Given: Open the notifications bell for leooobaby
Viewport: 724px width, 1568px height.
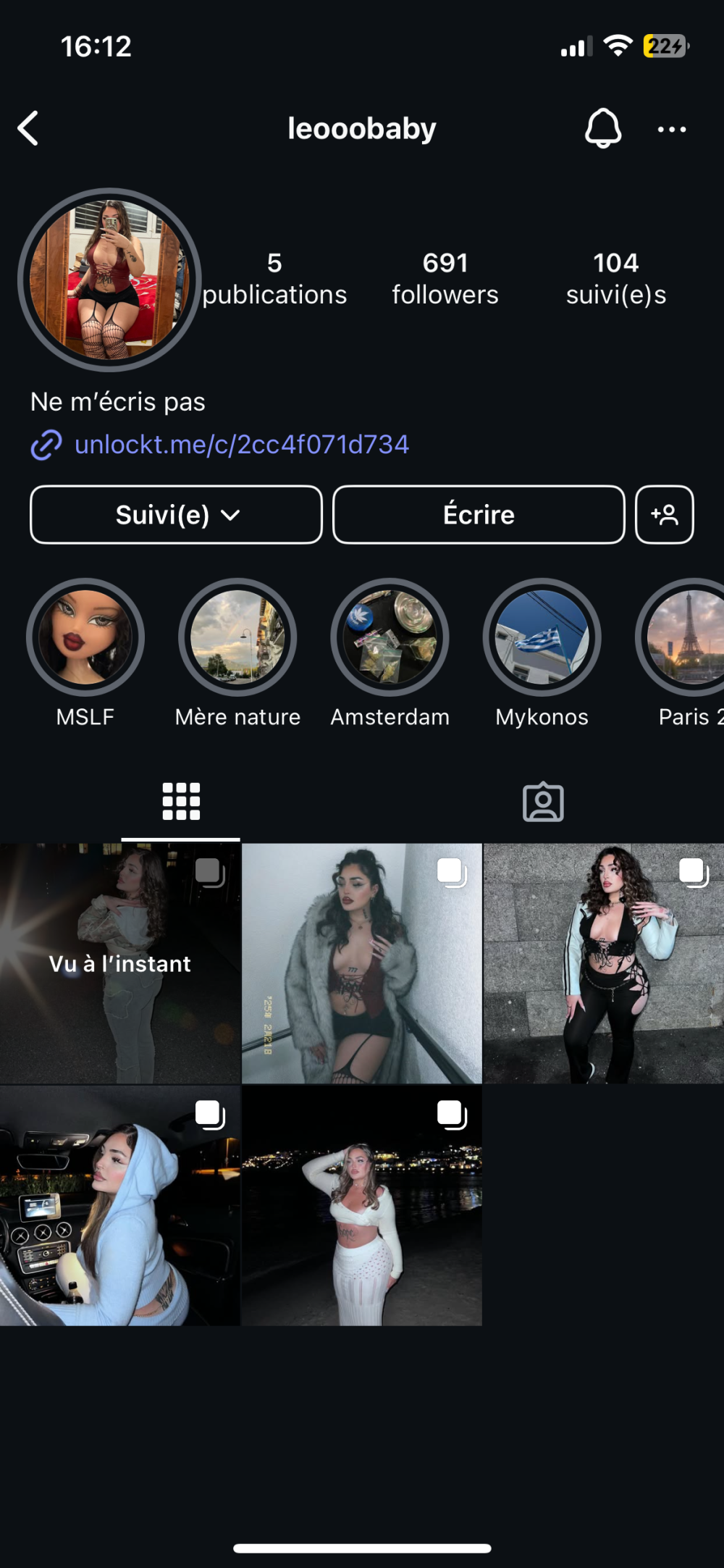Looking at the screenshot, I should [x=602, y=129].
